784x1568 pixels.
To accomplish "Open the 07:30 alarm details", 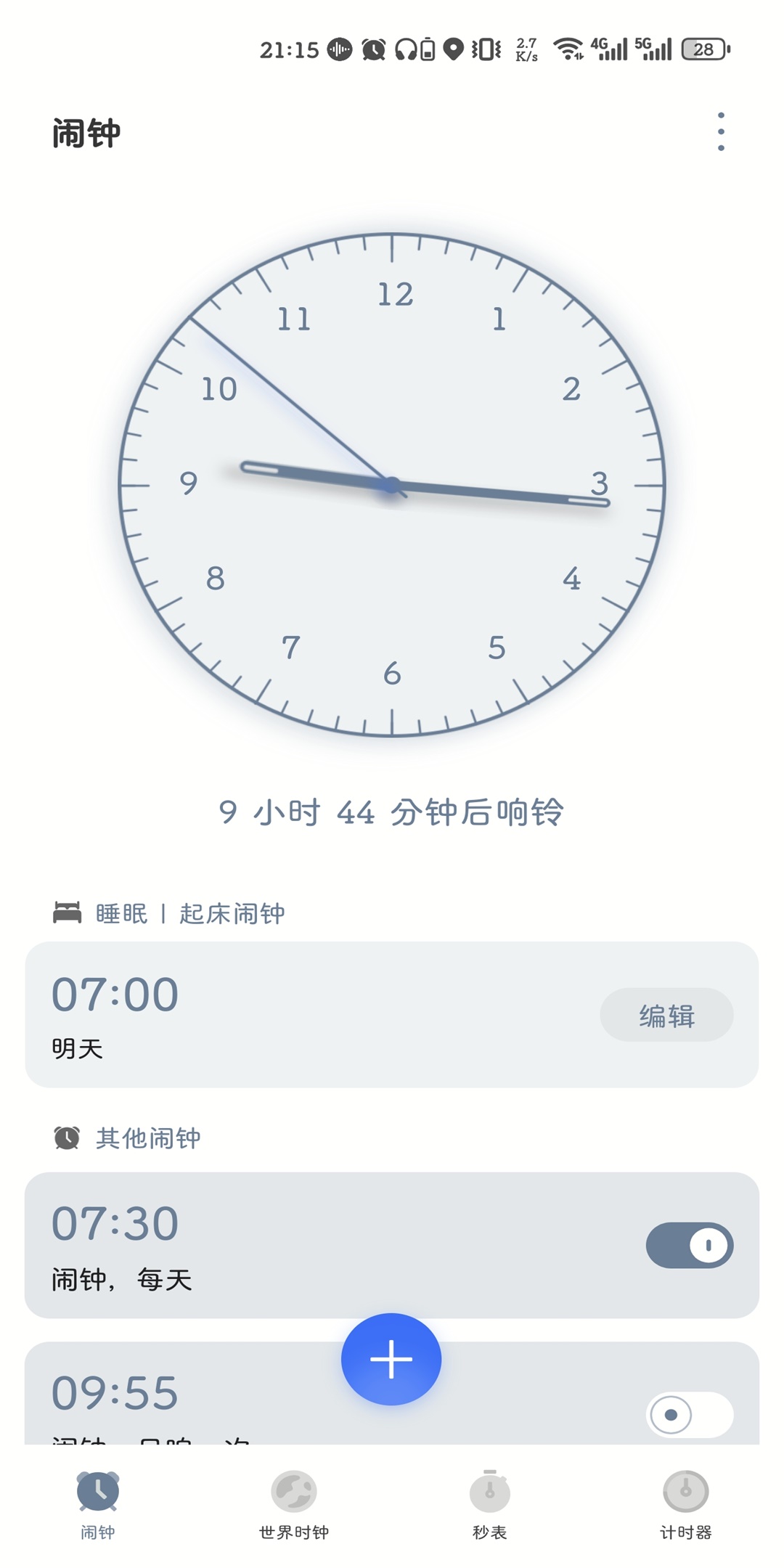I will pos(290,1246).
